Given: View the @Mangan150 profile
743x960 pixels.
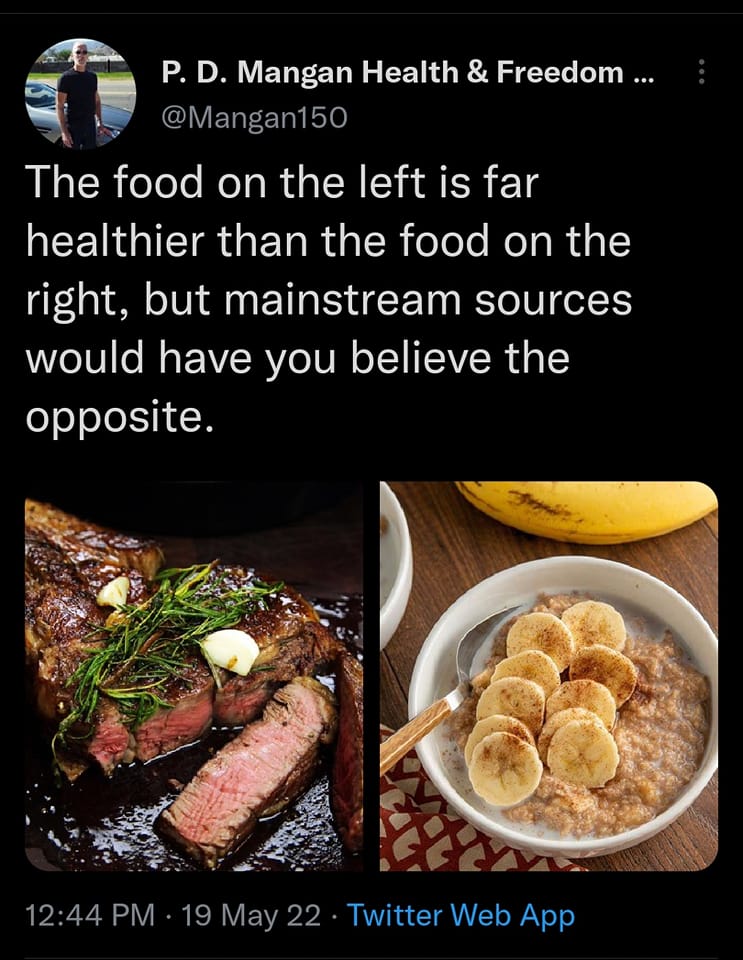Looking at the screenshot, I should click(254, 118).
